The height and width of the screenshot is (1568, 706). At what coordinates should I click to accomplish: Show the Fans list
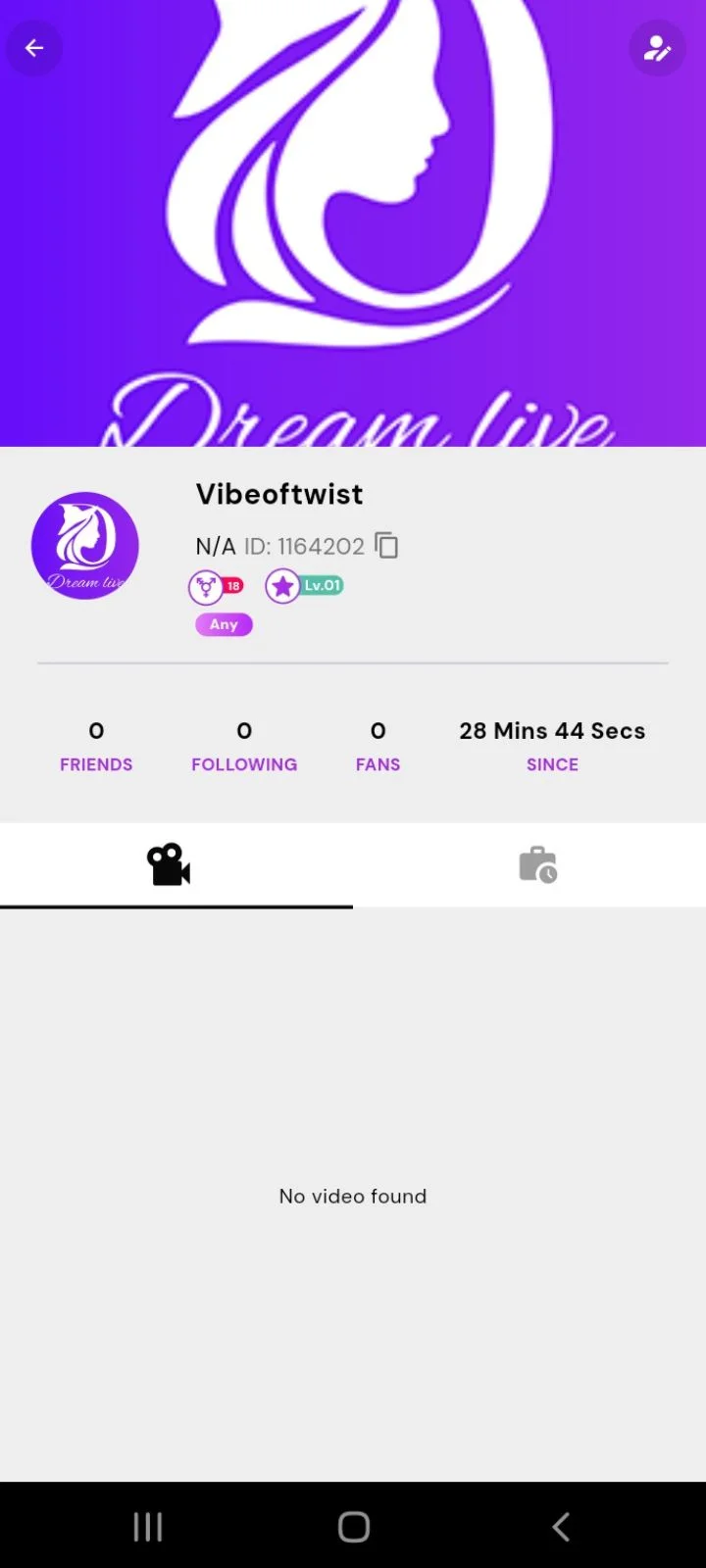pos(378,747)
